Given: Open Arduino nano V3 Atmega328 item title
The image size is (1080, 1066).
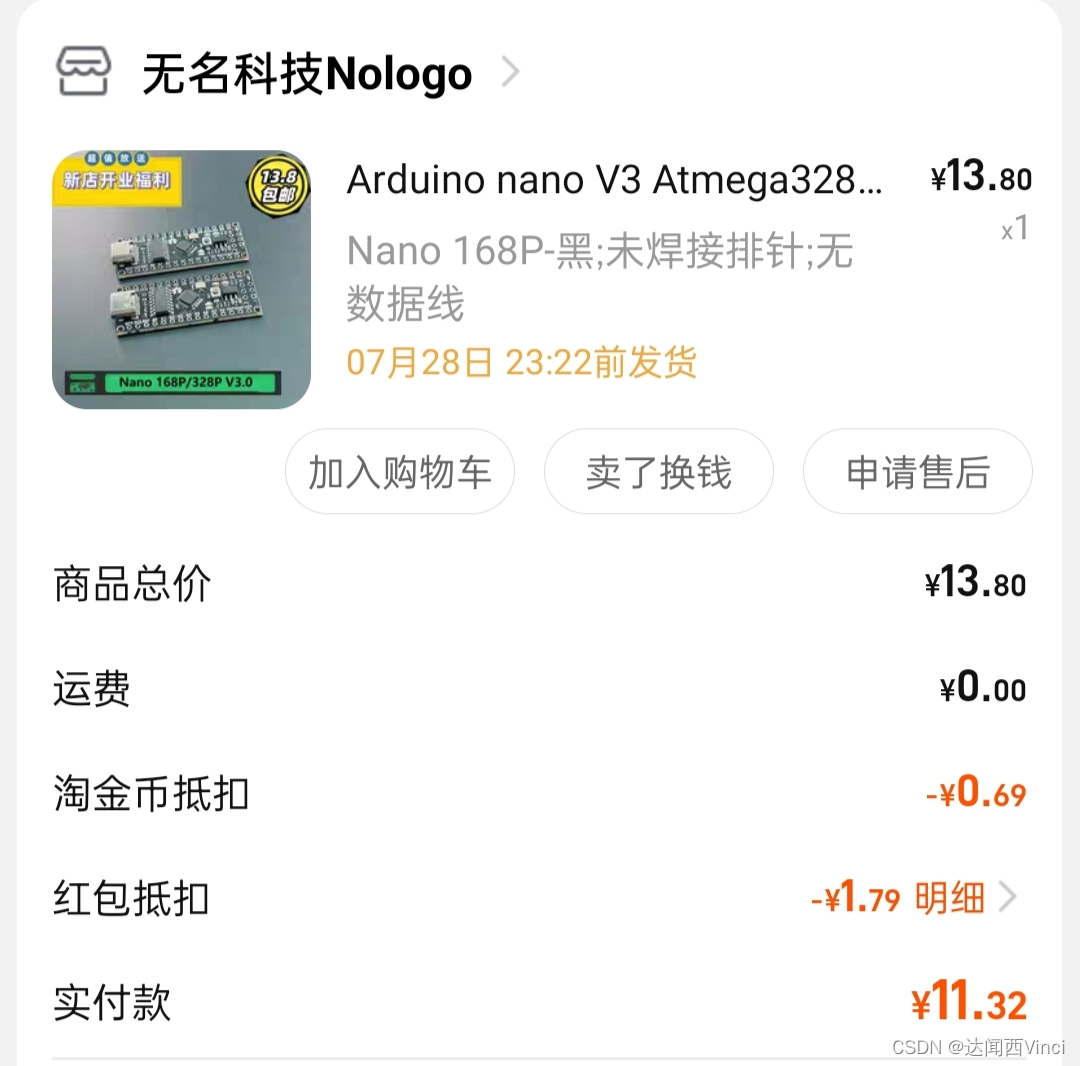Looking at the screenshot, I should [614, 181].
